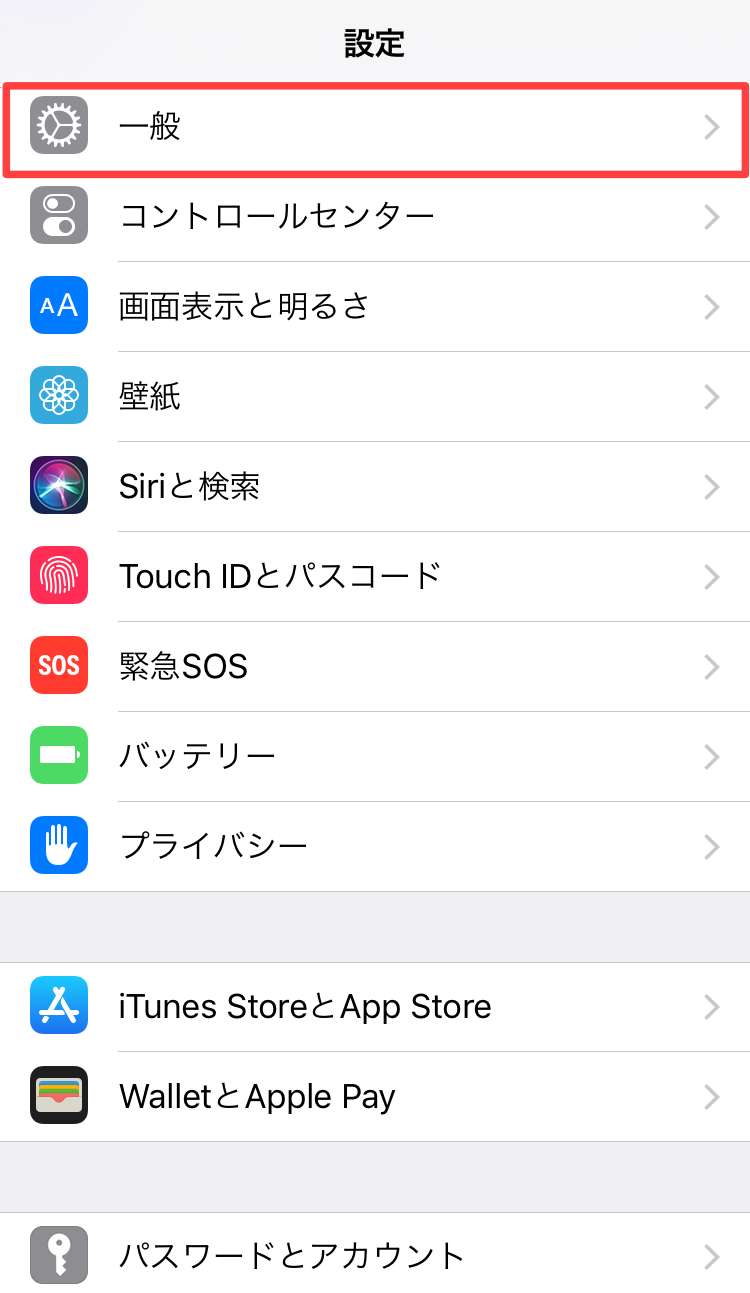
Task: Open WalletとApple Pay settings
Action: tap(375, 1097)
